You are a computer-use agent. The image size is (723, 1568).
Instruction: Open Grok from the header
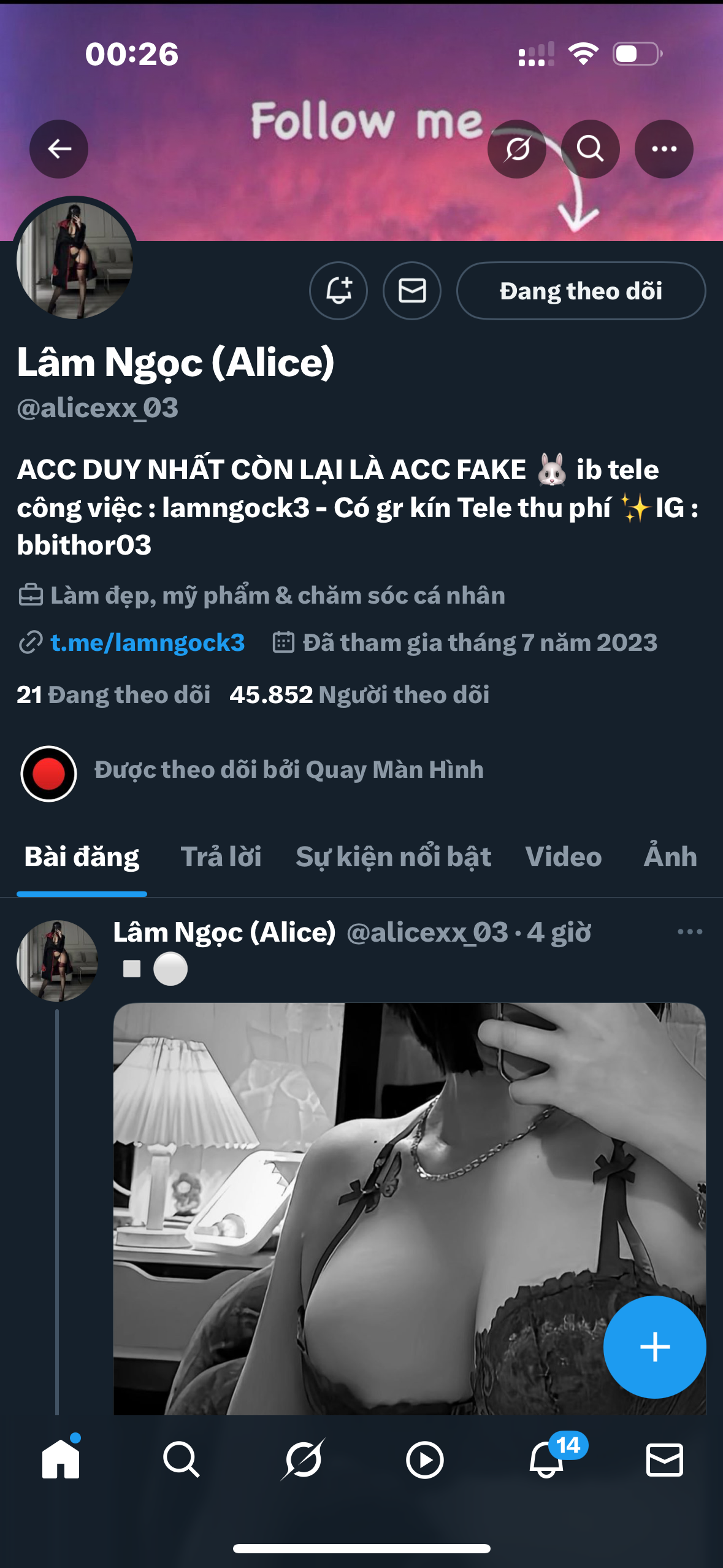[x=516, y=149]
